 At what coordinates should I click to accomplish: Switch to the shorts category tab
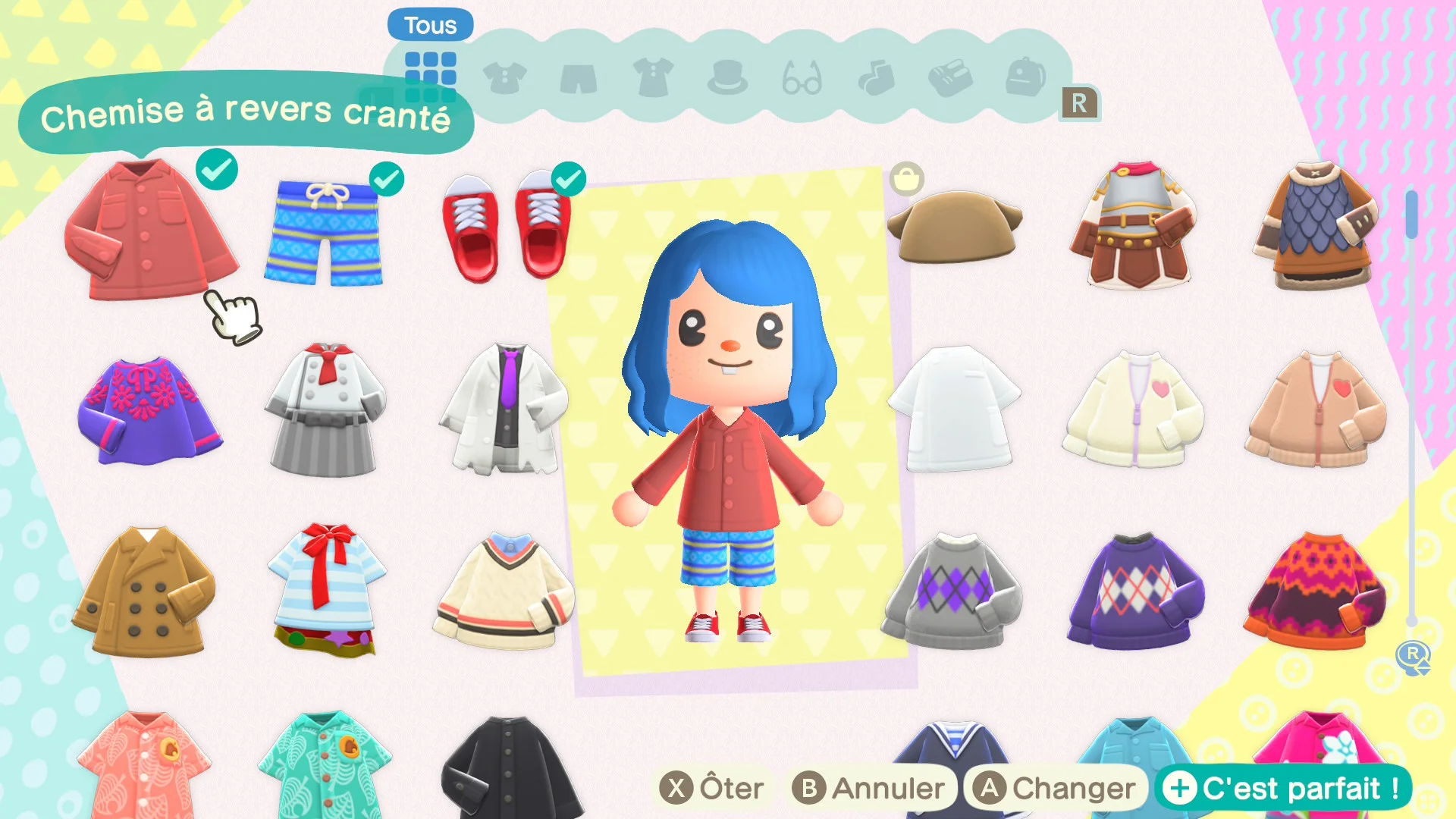[579, 79]
